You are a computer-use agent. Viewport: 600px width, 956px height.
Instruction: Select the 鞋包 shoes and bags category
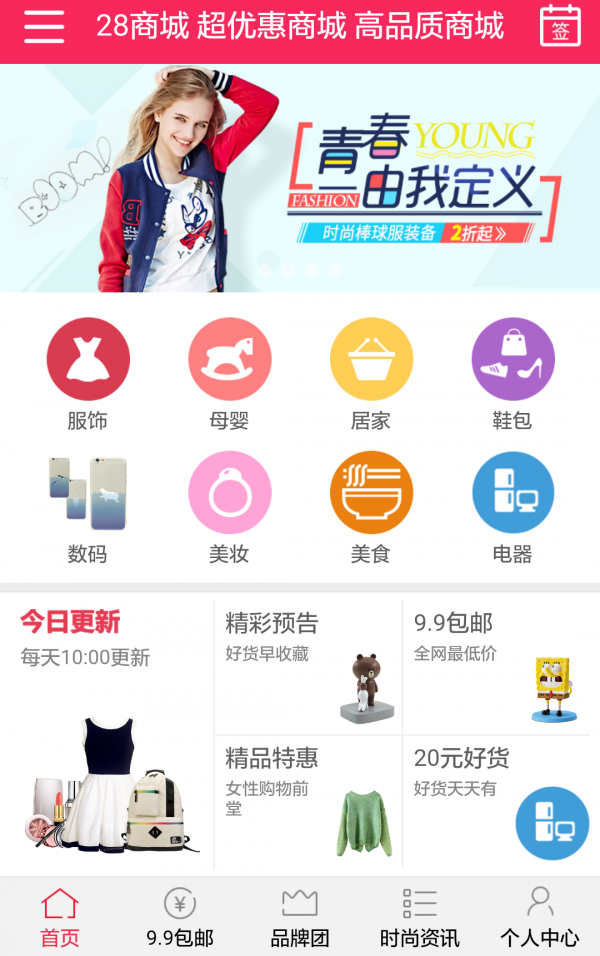point(512,374)
